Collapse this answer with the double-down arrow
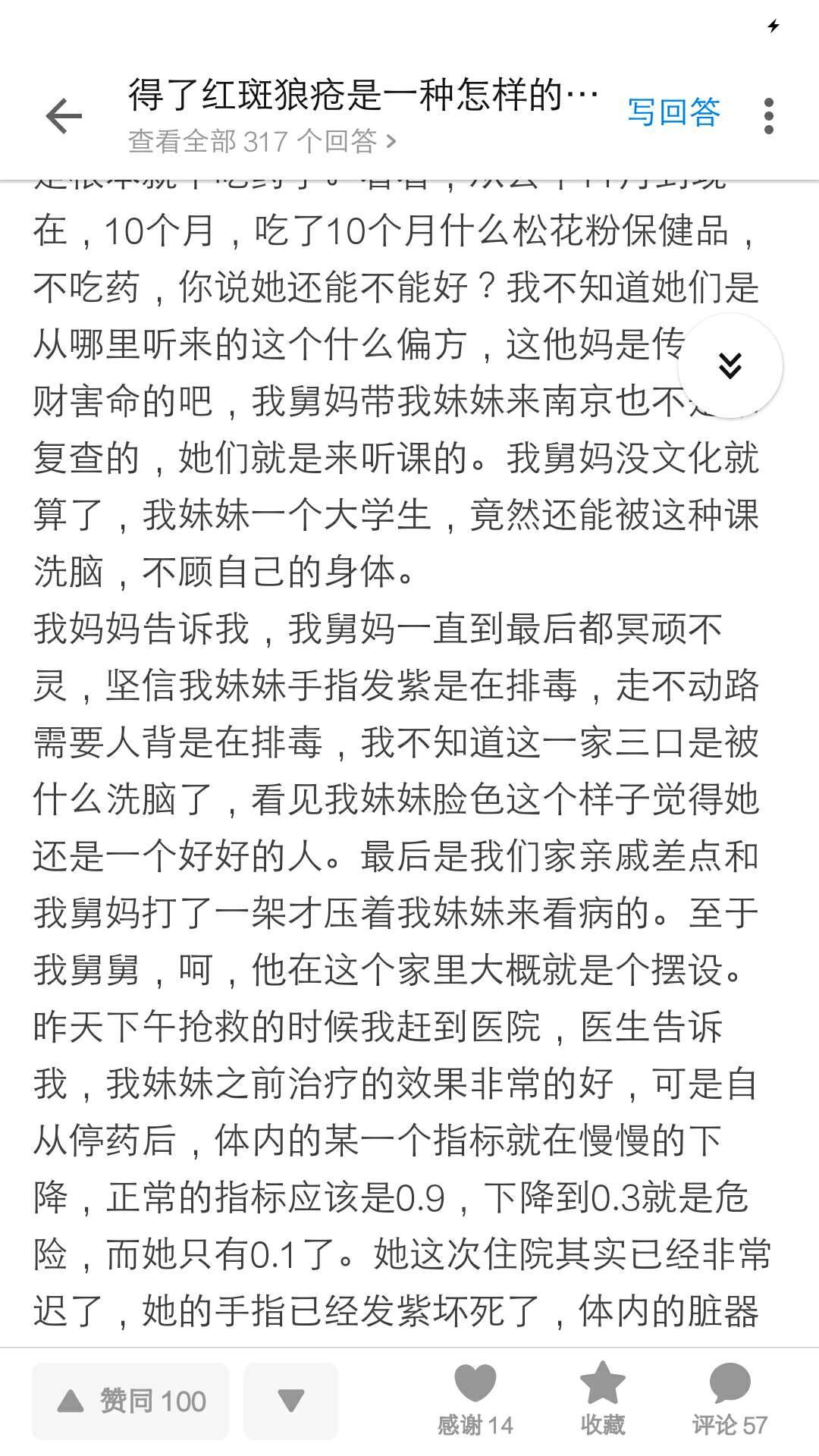Viewport: 819px width, 1456px height. point(730,366)
